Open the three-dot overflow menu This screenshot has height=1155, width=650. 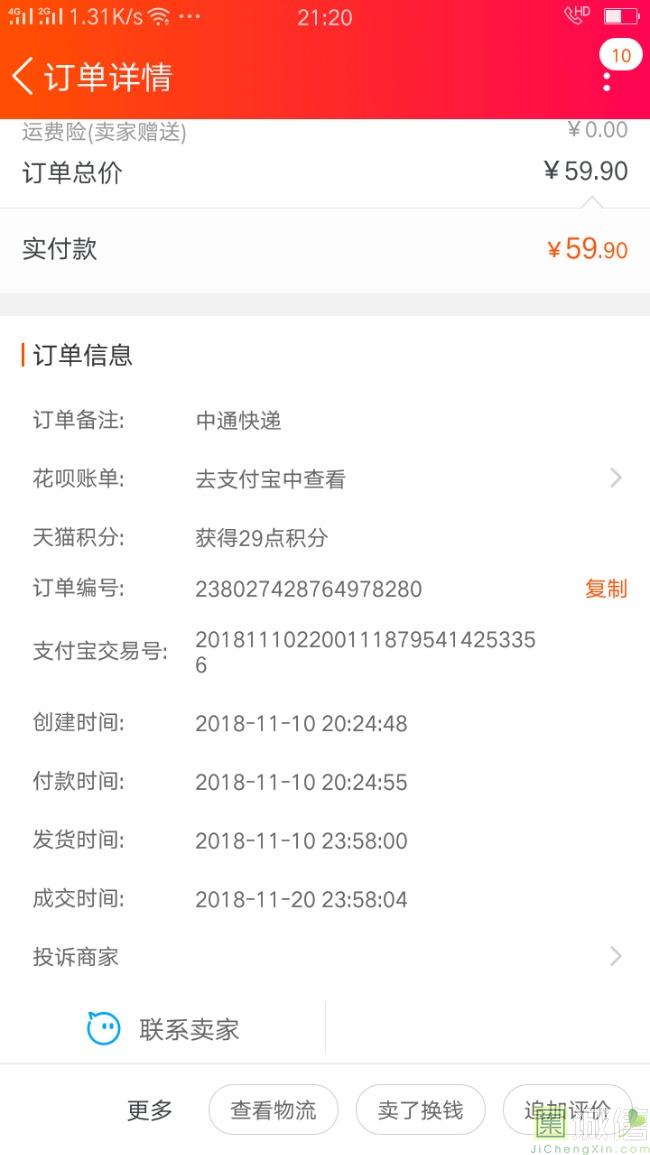tap(607, 81)
